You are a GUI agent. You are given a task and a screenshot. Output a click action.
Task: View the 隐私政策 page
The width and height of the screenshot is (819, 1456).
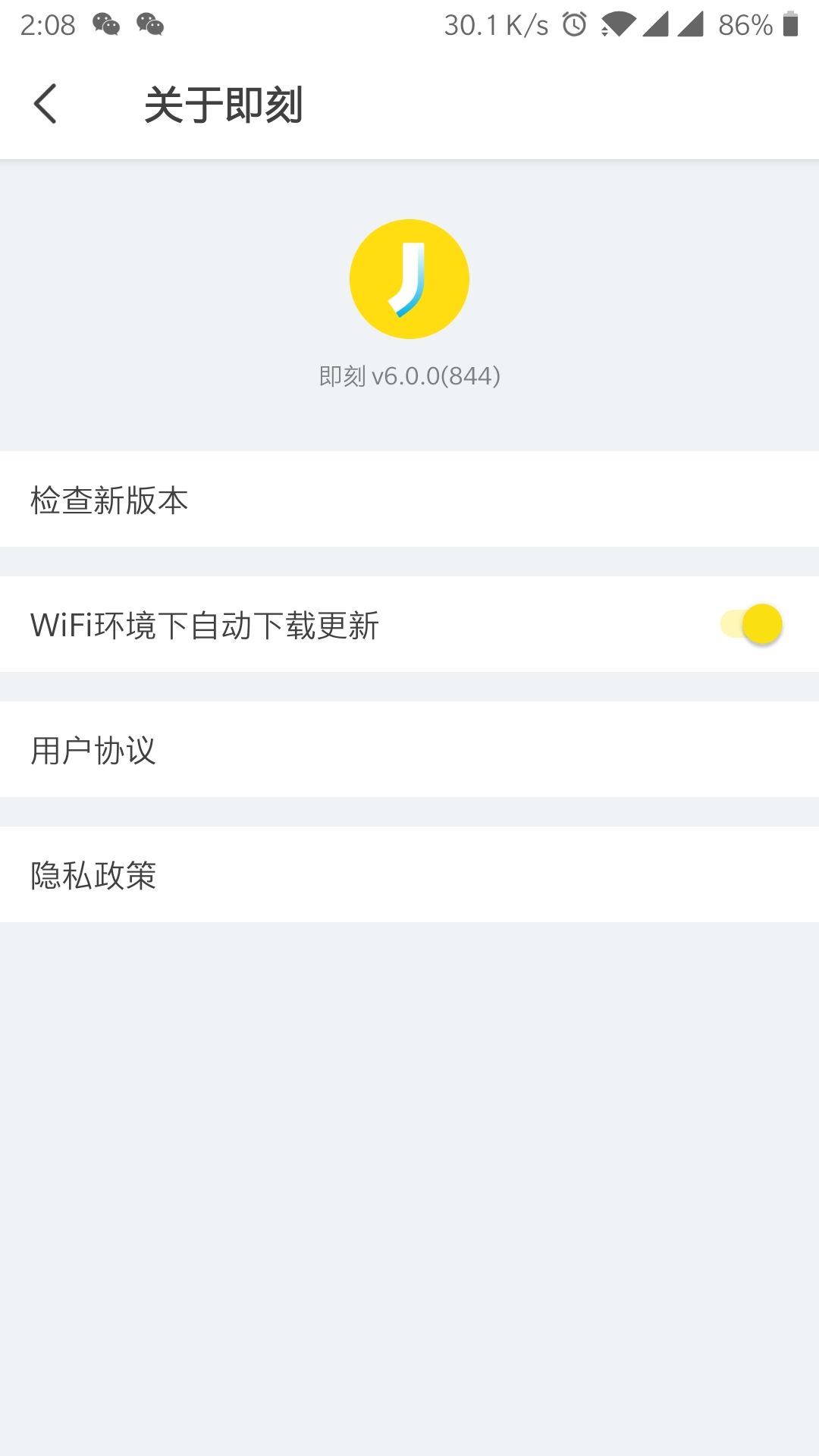pyautogui.click(x=409, y=875)
